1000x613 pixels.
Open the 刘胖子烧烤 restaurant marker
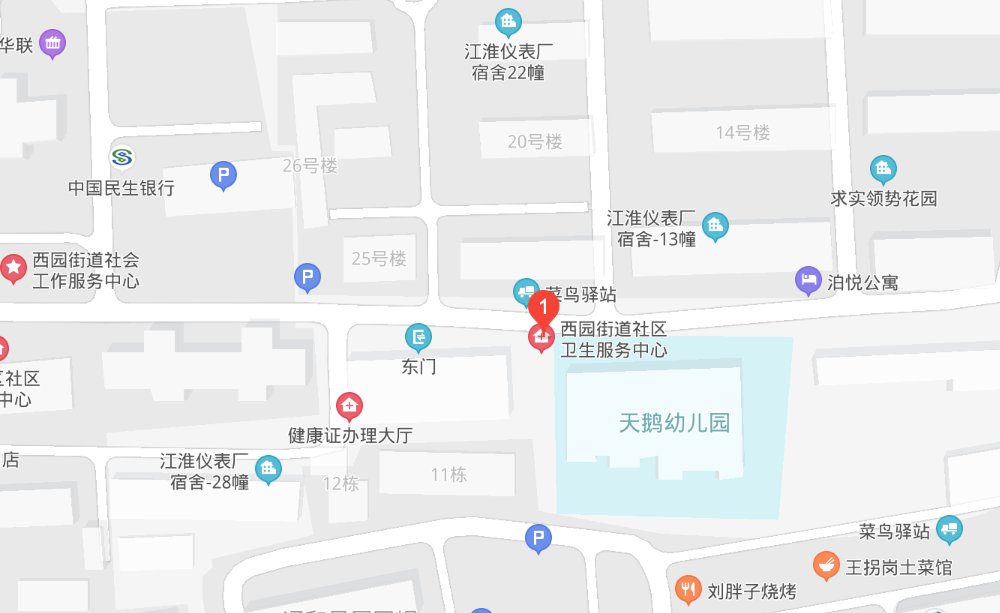point(688,589)
